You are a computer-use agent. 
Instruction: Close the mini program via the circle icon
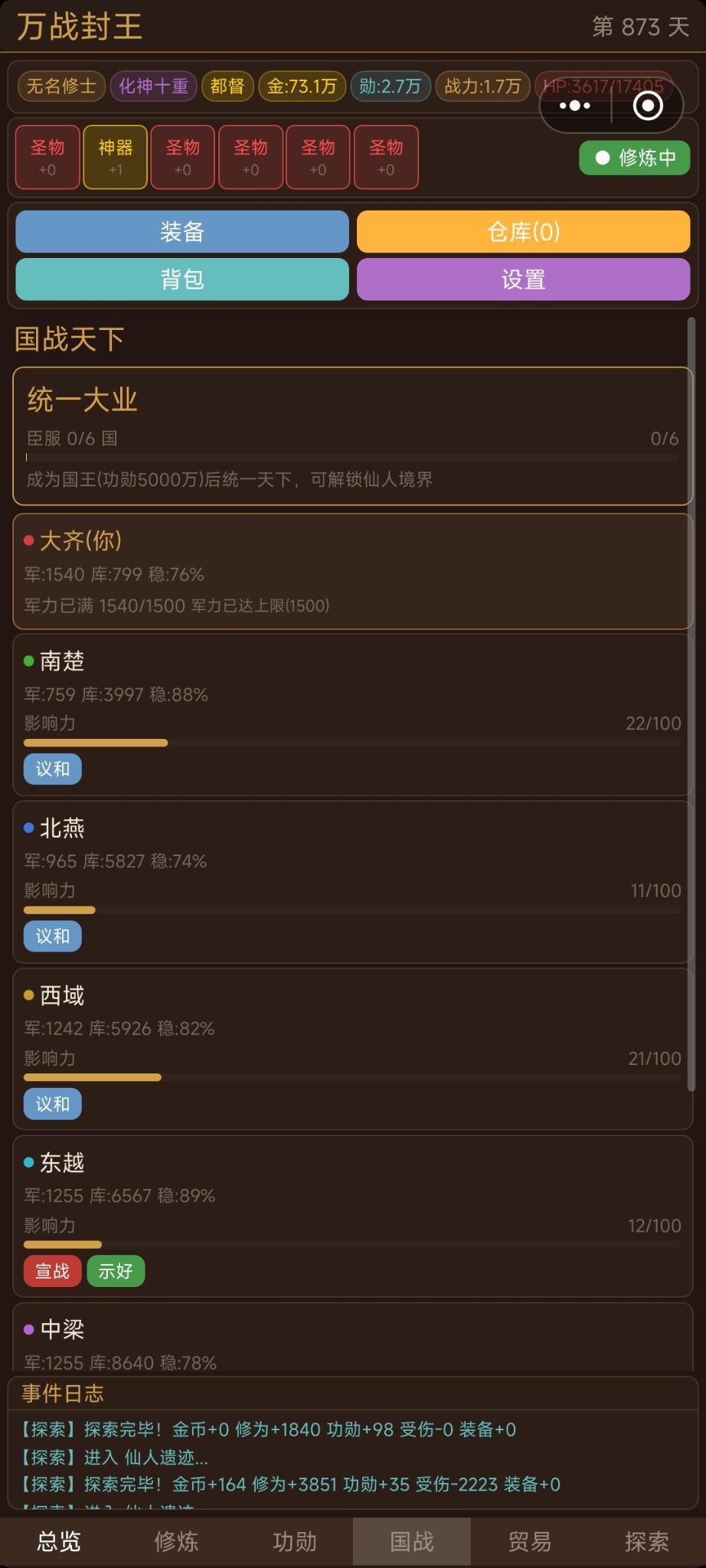(x=648, y=106)
